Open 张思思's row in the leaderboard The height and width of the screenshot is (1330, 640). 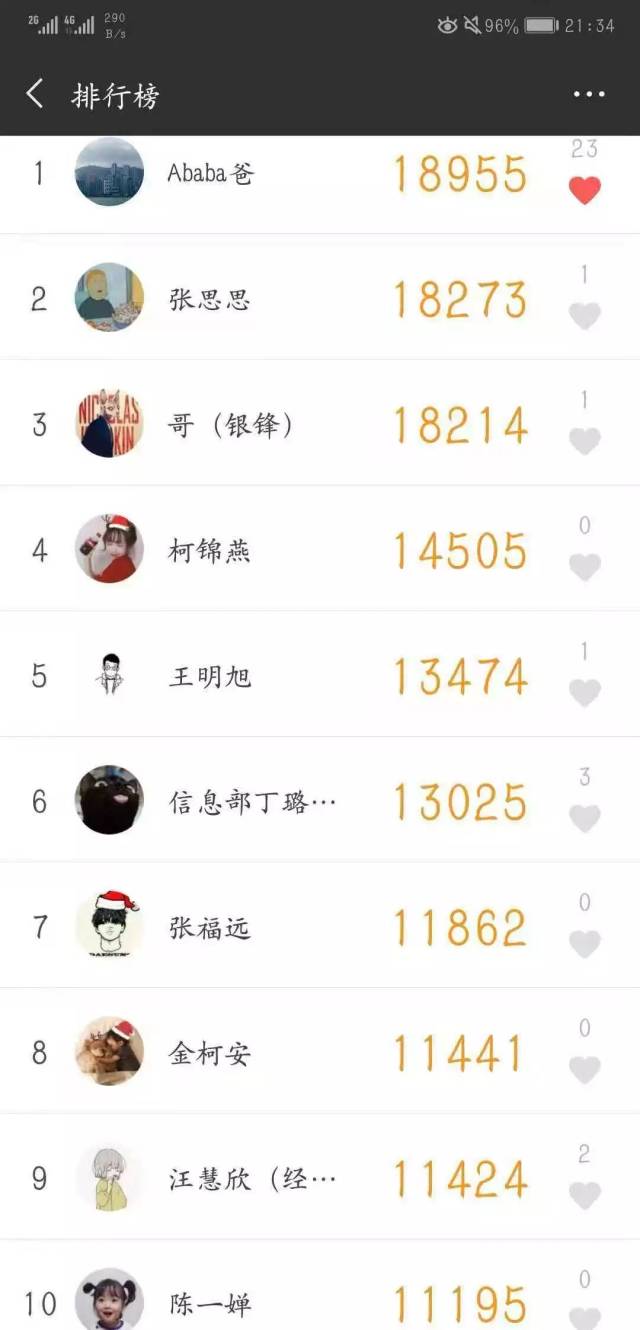pyautogui.click(x=300, y=299)
